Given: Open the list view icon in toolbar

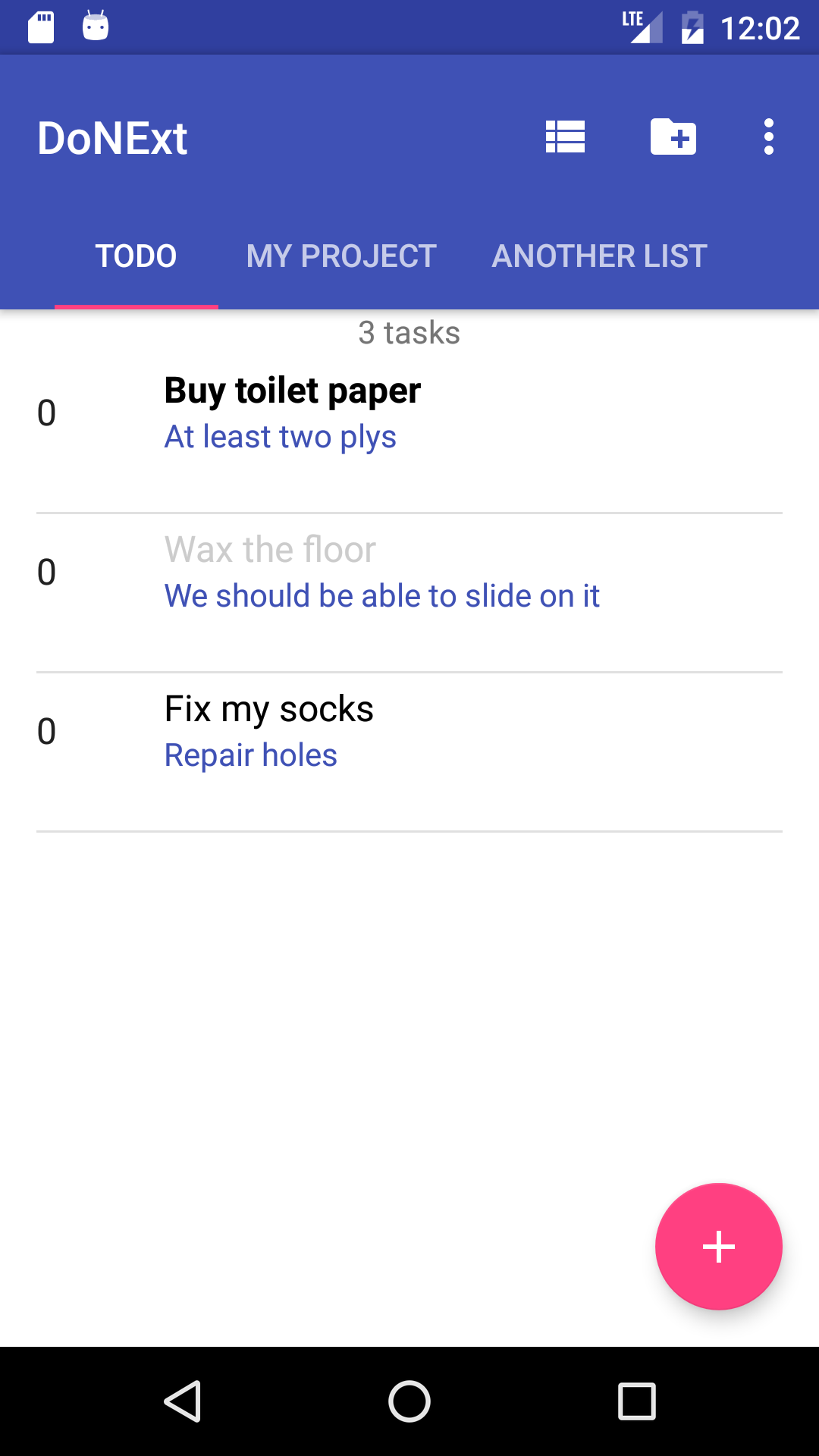Looking at the screenshot, I should (x=565, y=137).
